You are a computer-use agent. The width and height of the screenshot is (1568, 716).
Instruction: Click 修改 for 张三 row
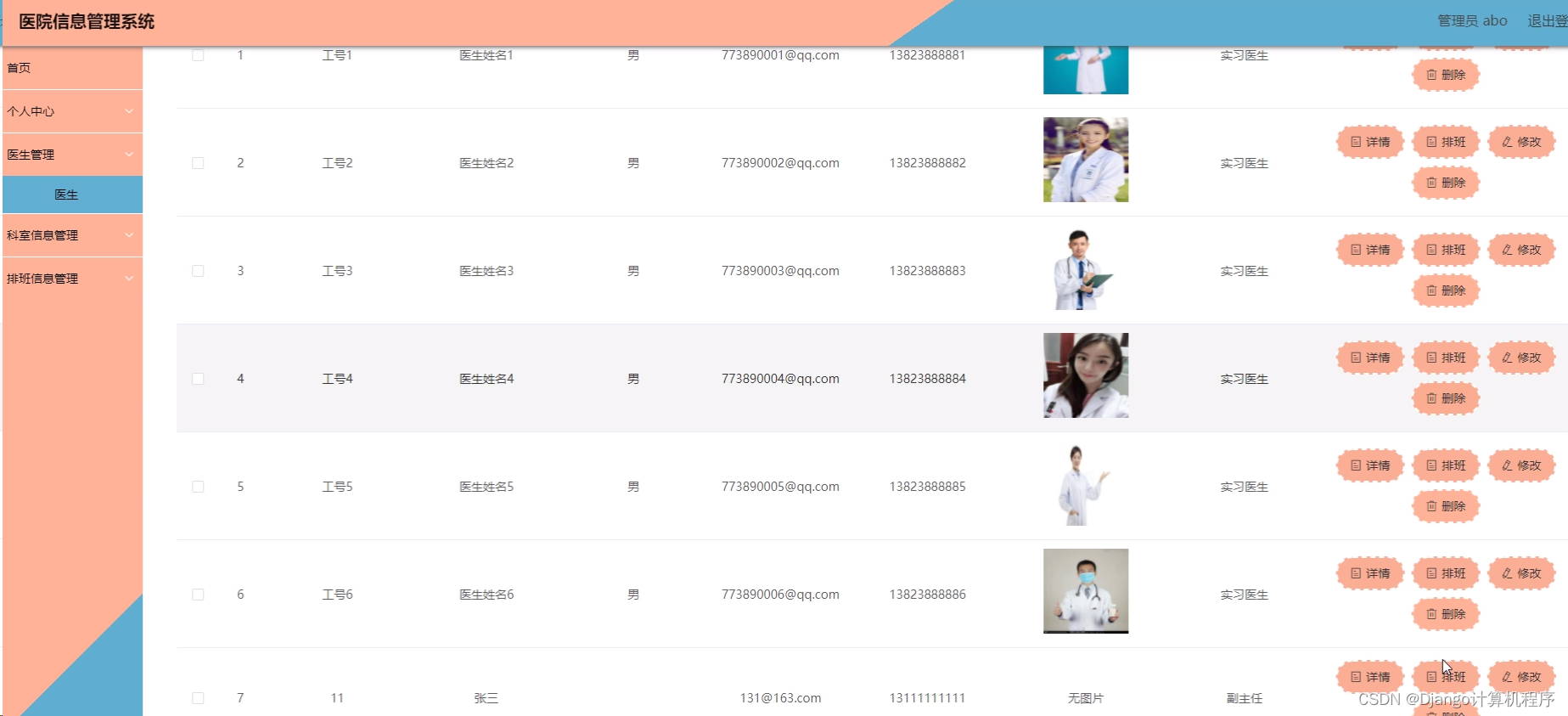tap(1521, 677)
